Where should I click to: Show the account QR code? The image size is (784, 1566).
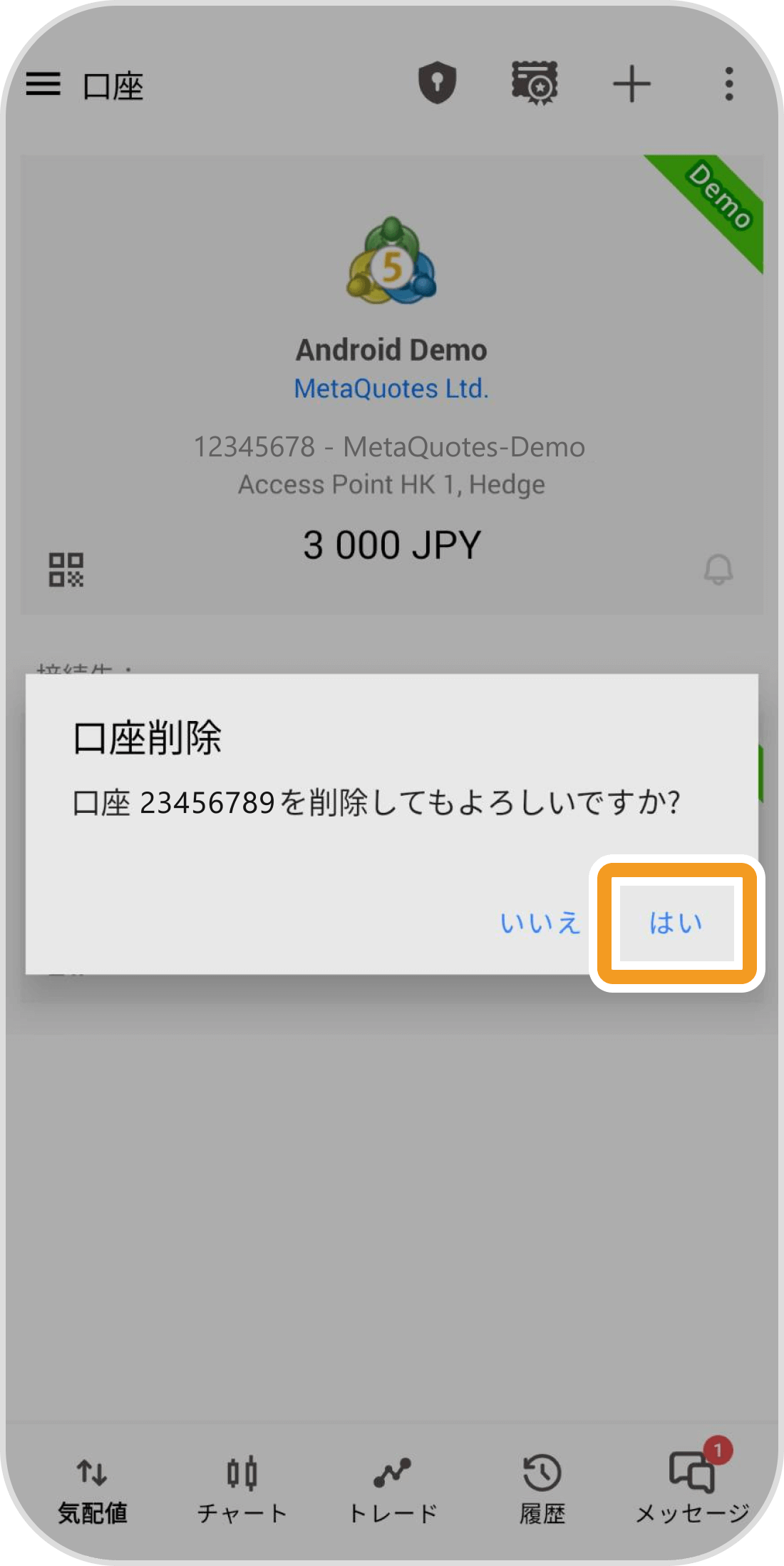[68, 569]
